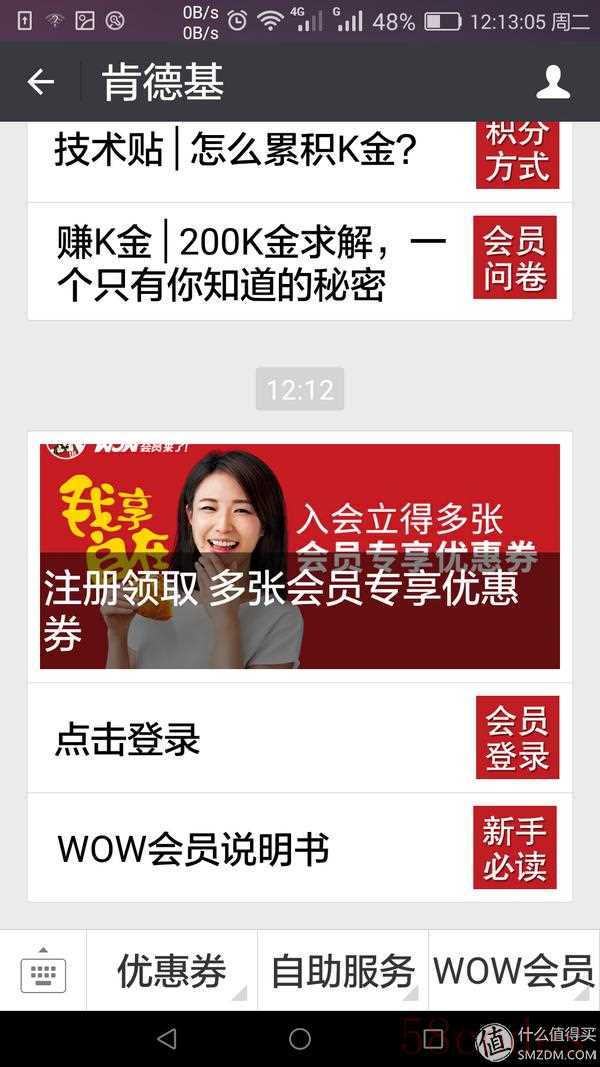This screenshot has height=1067, width=600.
Task: Tap the system back button
Action: (167, 1039)
